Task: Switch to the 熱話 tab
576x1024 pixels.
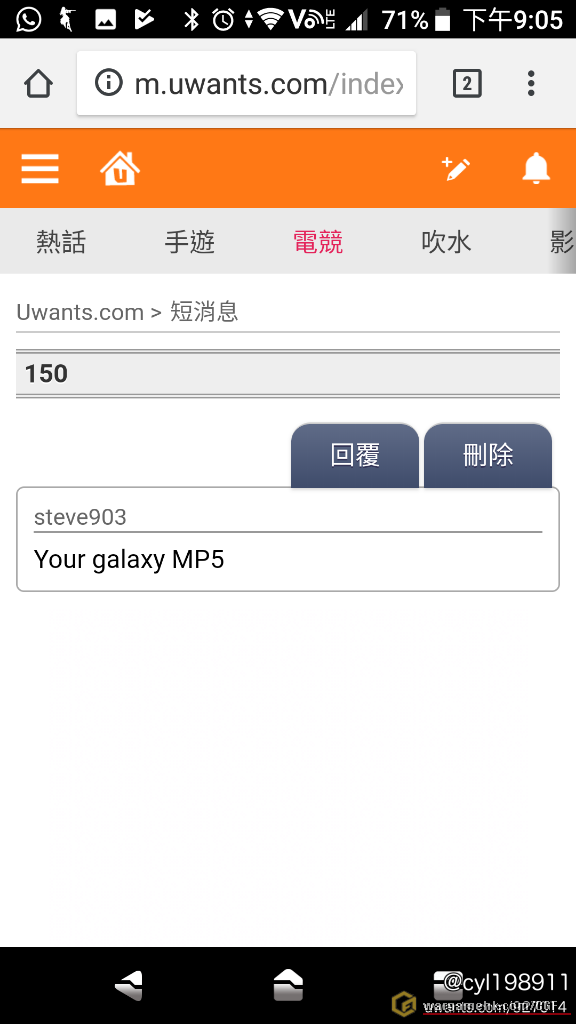Action: [x=61, y=242]
